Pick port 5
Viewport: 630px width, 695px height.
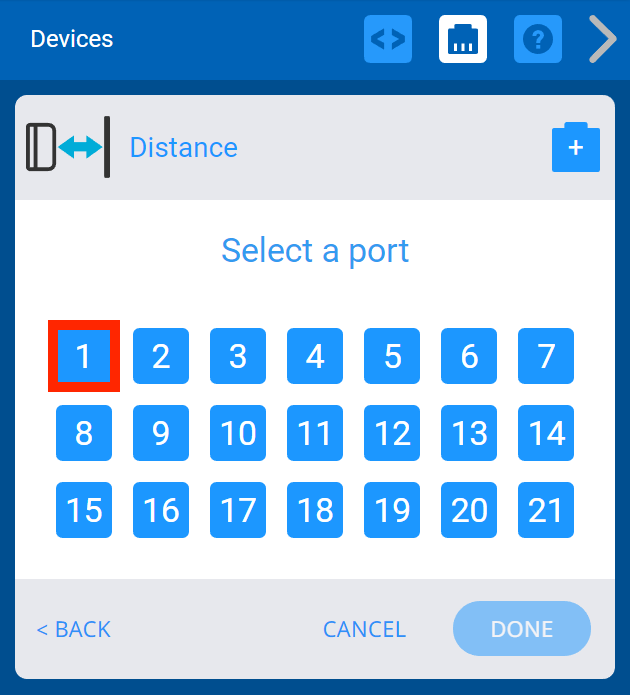(x=392, y=356)
